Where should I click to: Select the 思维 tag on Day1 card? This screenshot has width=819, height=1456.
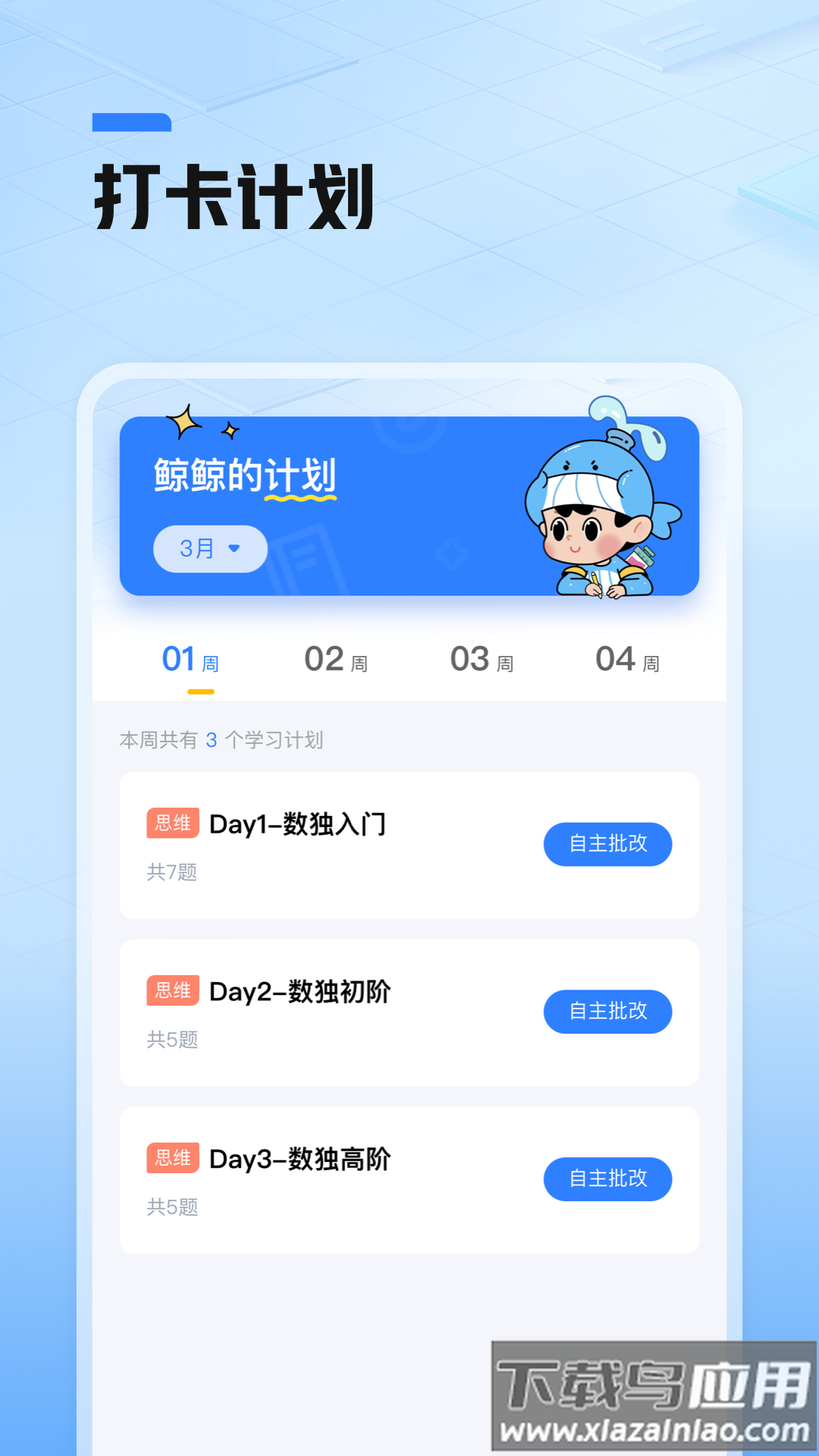pyautogui.click(x=172, y=824)
